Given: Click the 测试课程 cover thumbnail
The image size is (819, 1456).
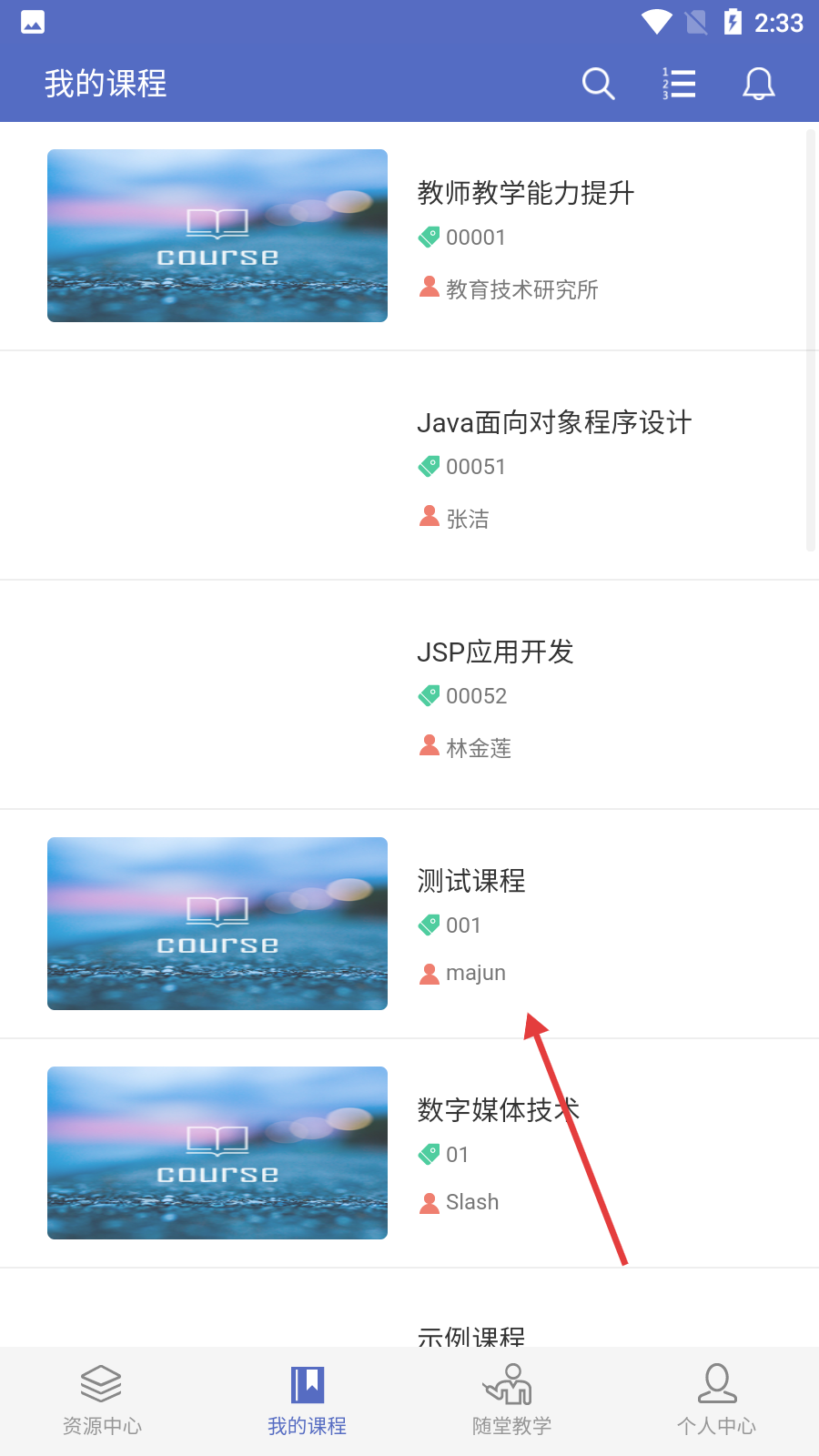Looking at the screenshot, I should [217, 924].
